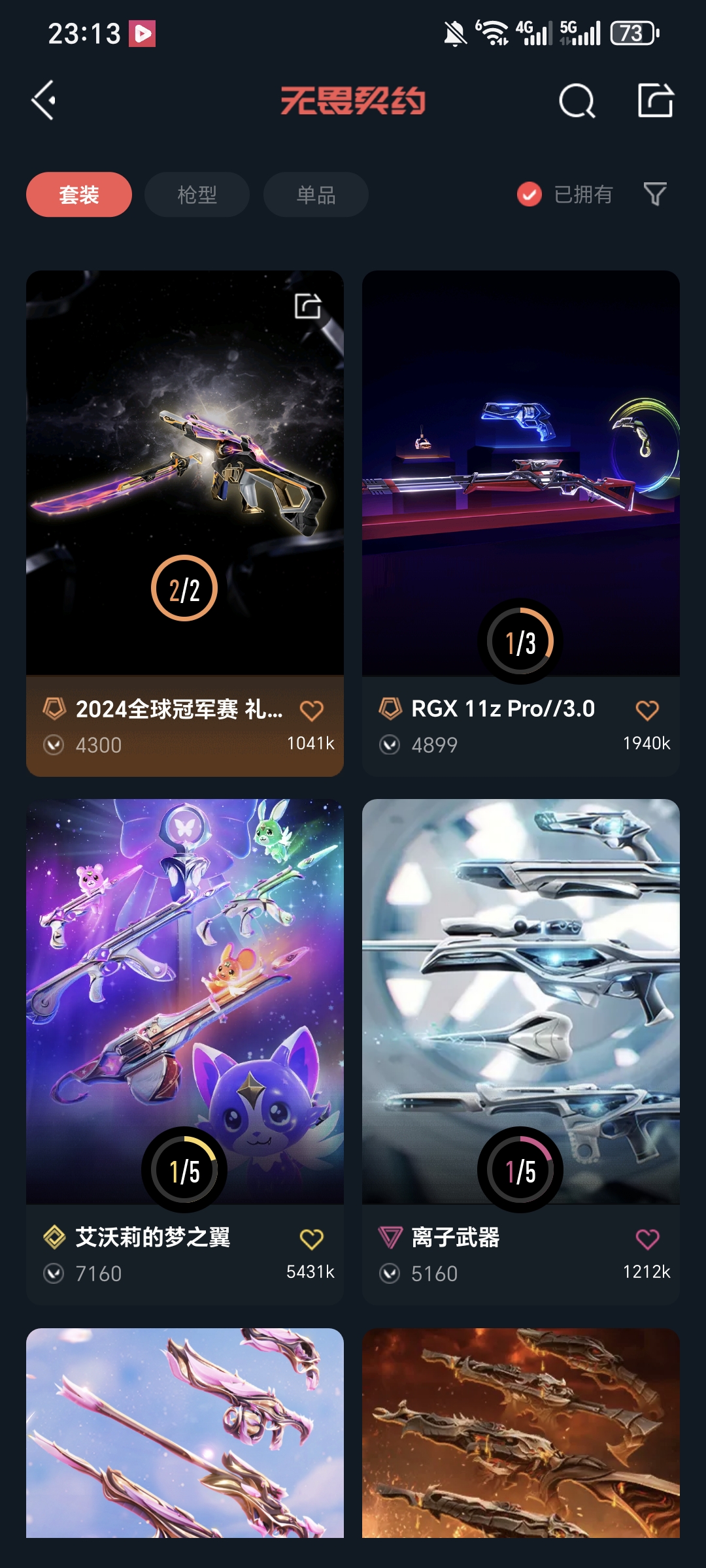This screenshot has width=706, height=1568.
Task: Tap the fiery weapons bundle at the bottom right
Action: point(520,1457)
